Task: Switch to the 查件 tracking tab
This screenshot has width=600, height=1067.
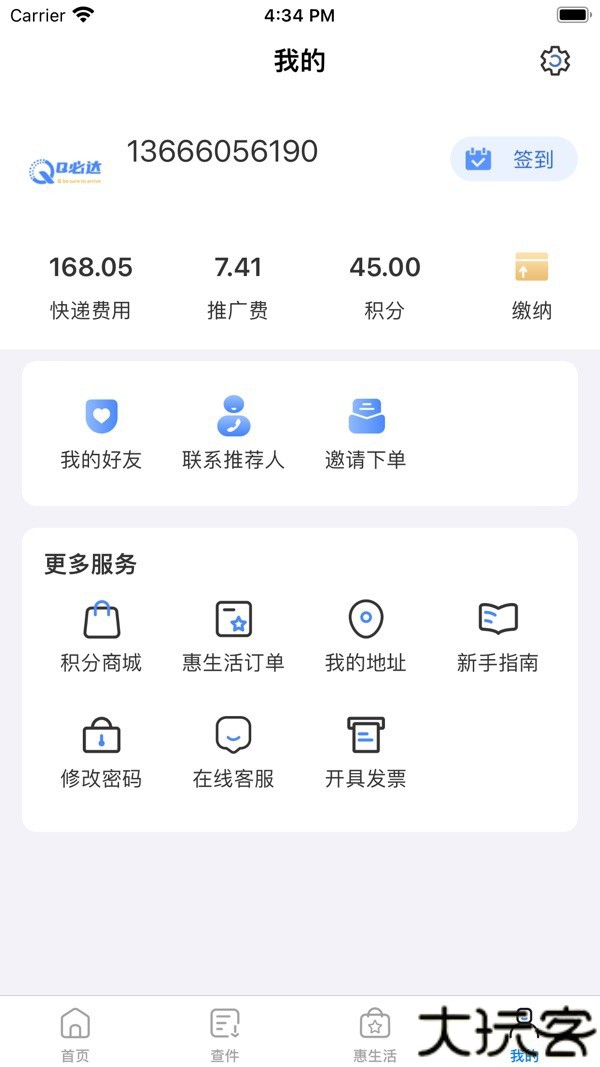Action: tap(225, 1034)
